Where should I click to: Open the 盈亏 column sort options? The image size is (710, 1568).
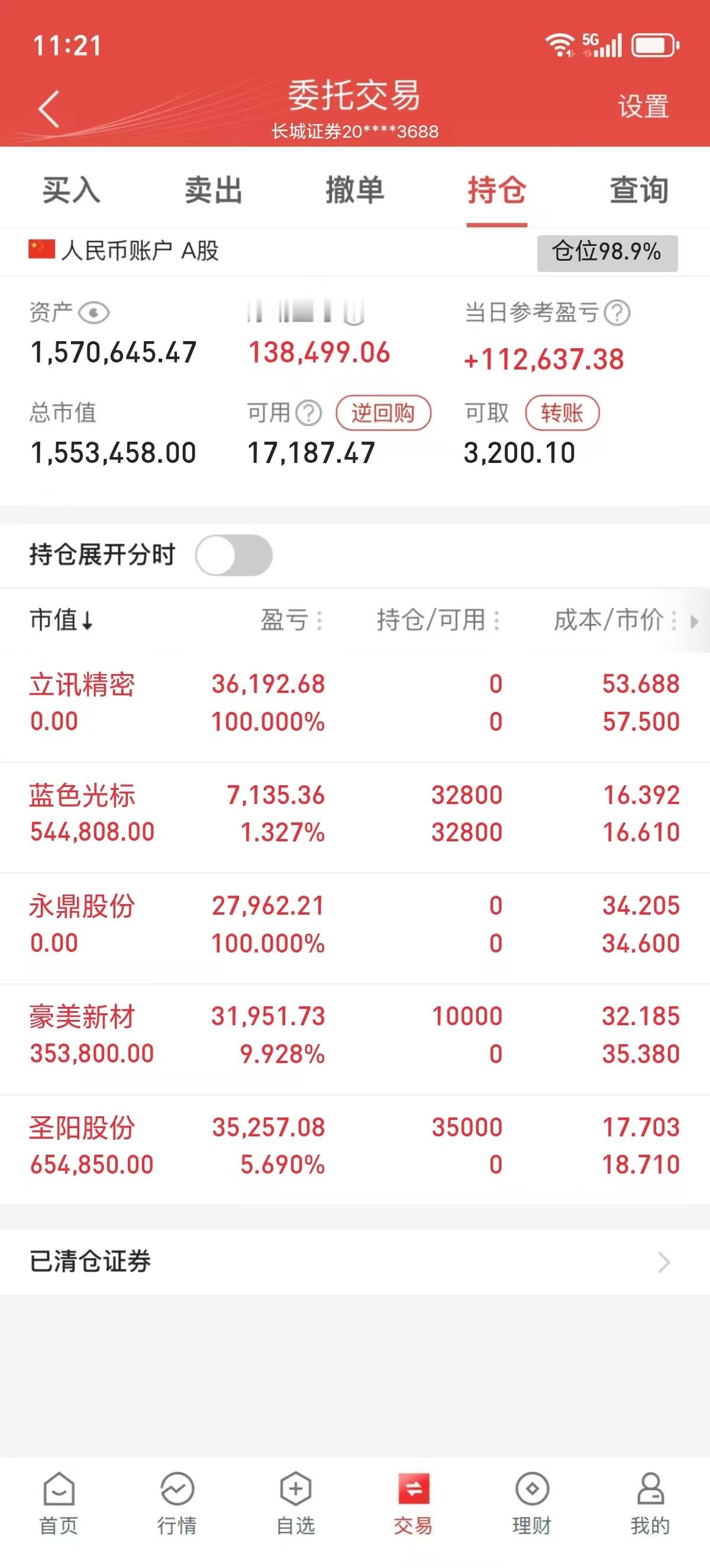click(x=319, y=621)
